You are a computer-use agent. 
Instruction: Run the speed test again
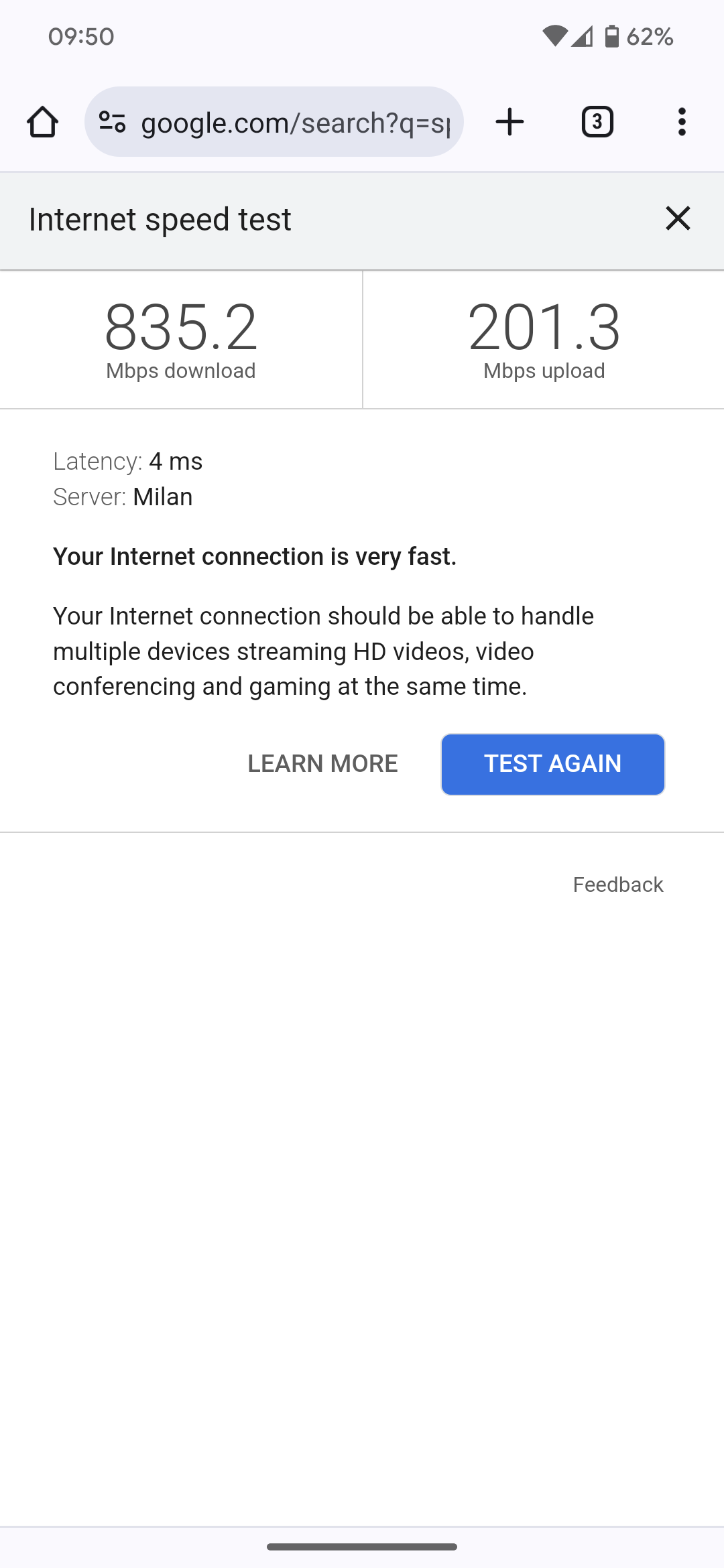[552, 764]
